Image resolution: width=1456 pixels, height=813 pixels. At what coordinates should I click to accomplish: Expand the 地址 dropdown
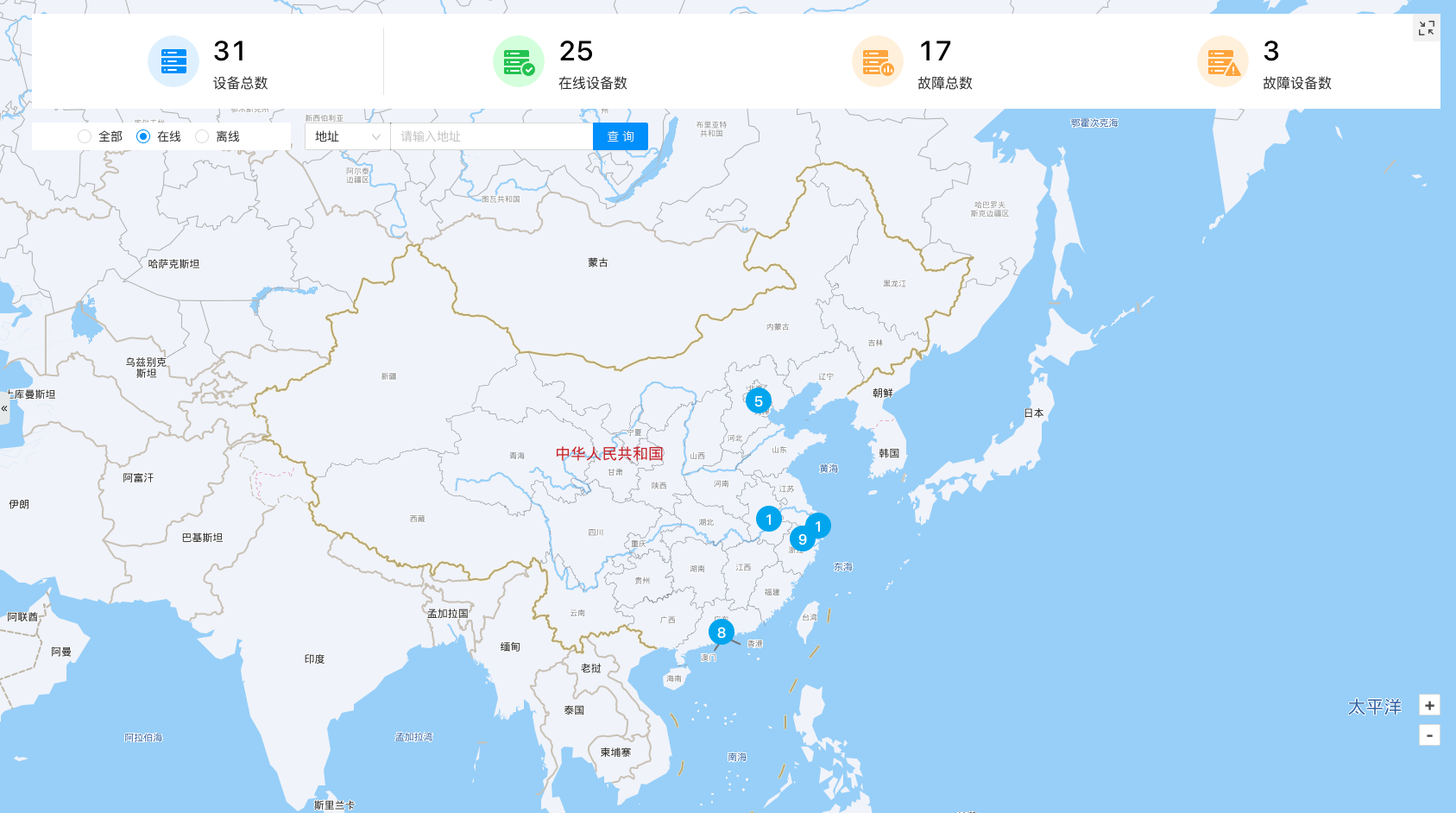click(x=347, y=136)
